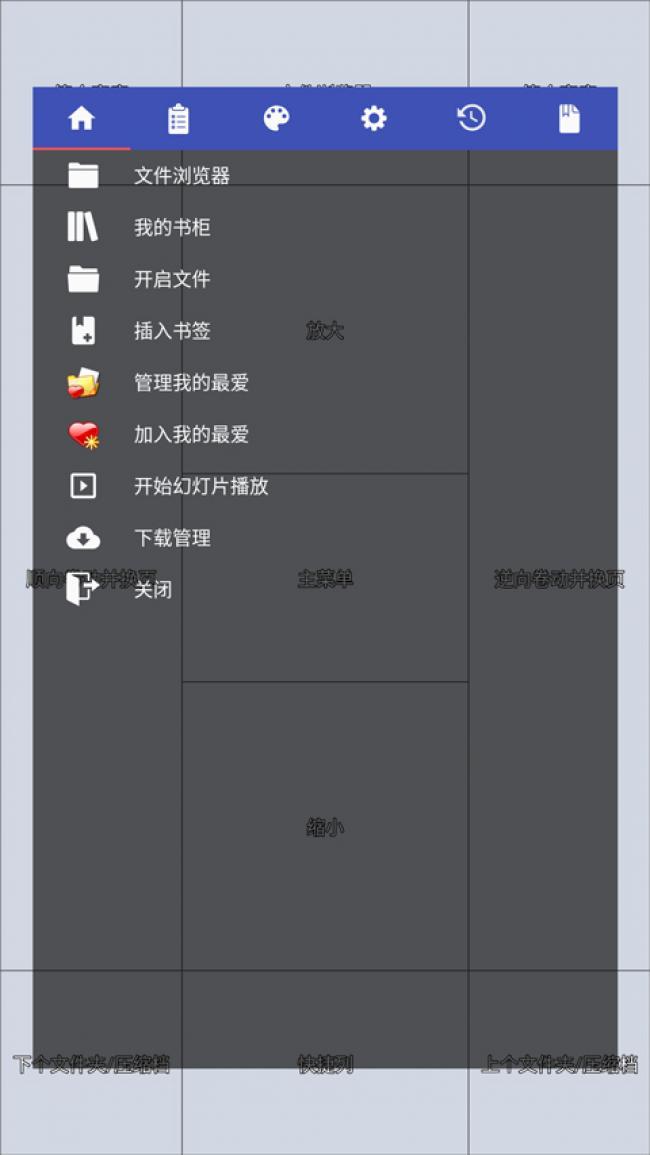Open 下载管理 download manager
The height and width of the screenshot is (1155, 650).
point(171,539)
